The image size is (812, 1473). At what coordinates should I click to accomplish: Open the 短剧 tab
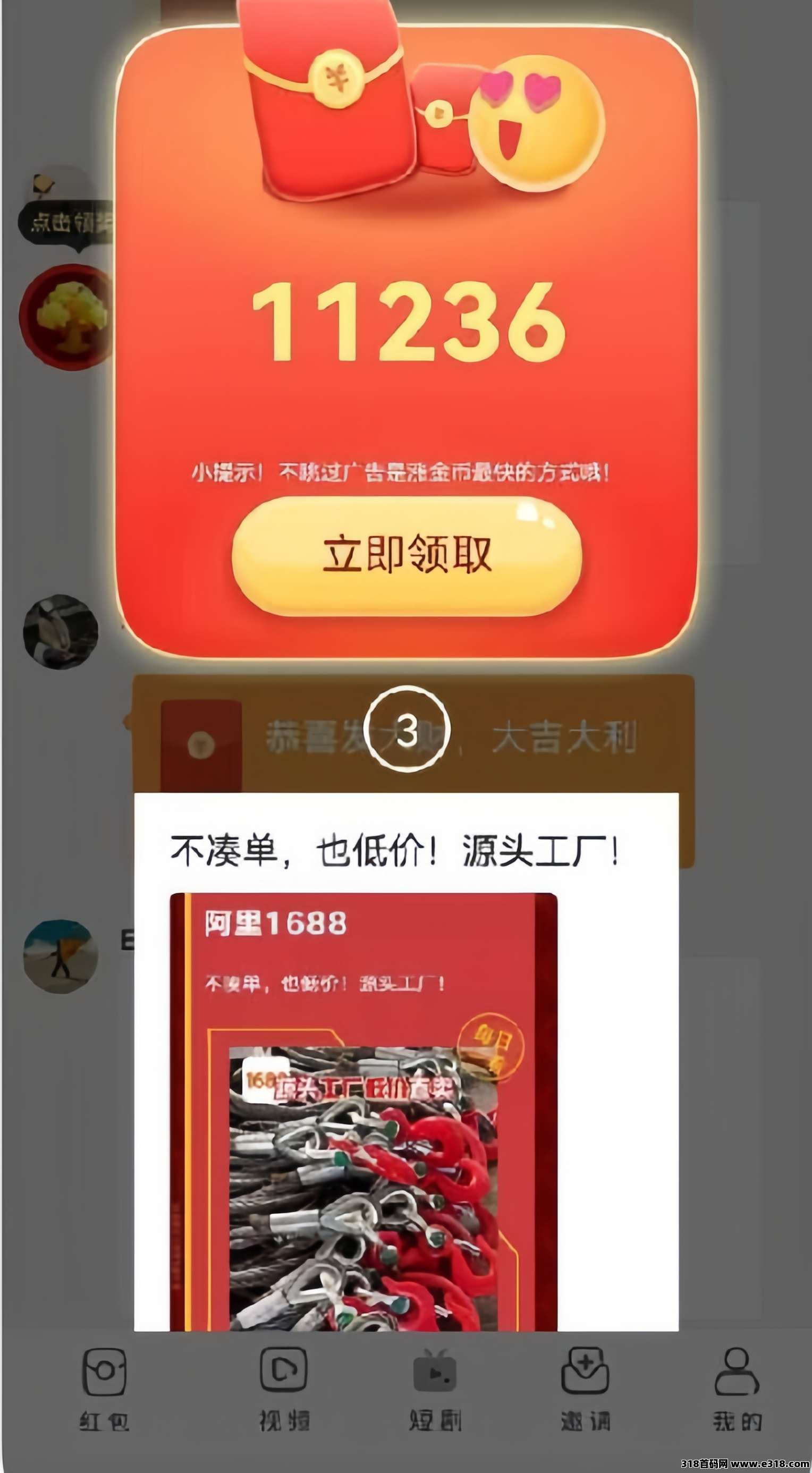[x=435, y=1390]
